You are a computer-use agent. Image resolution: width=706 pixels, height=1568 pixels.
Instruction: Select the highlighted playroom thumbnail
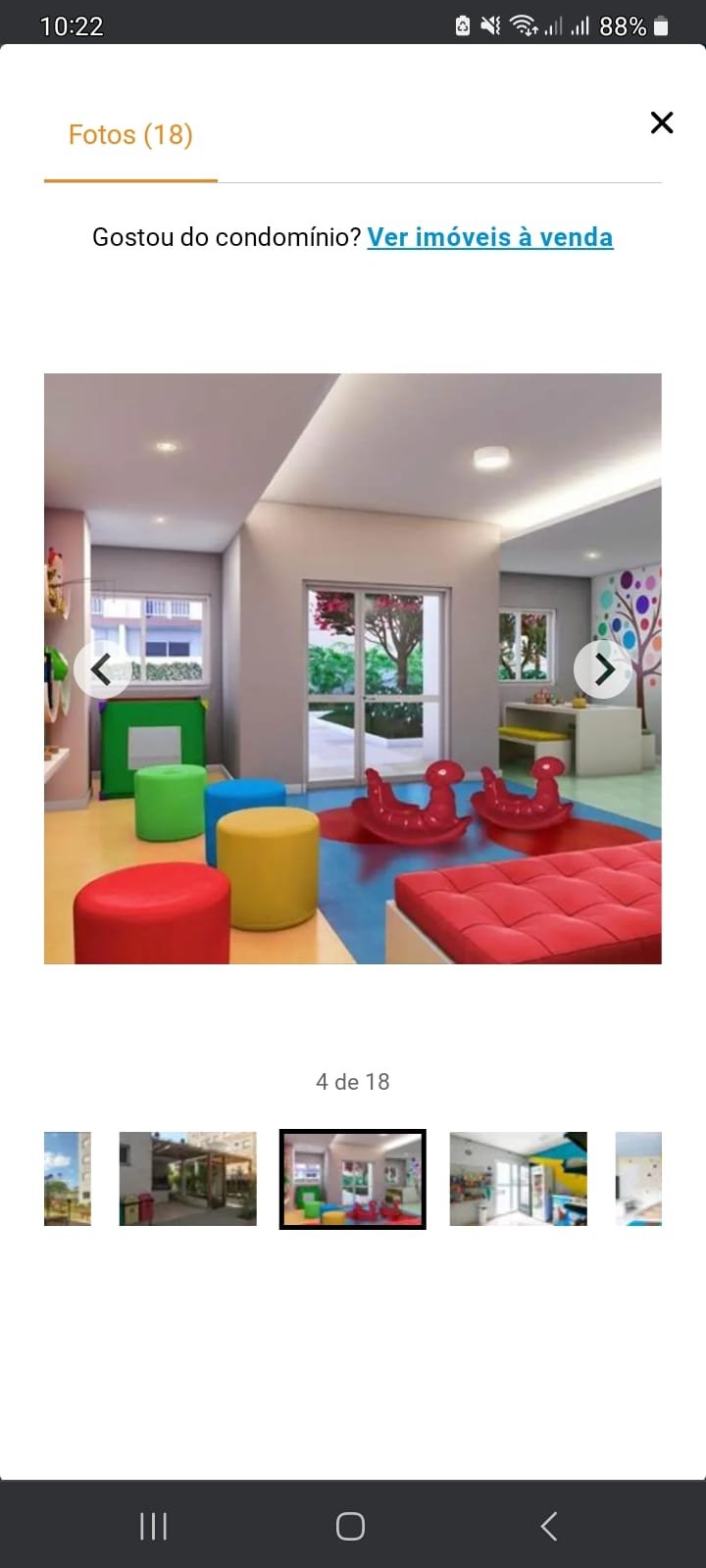pos(353,1179)
